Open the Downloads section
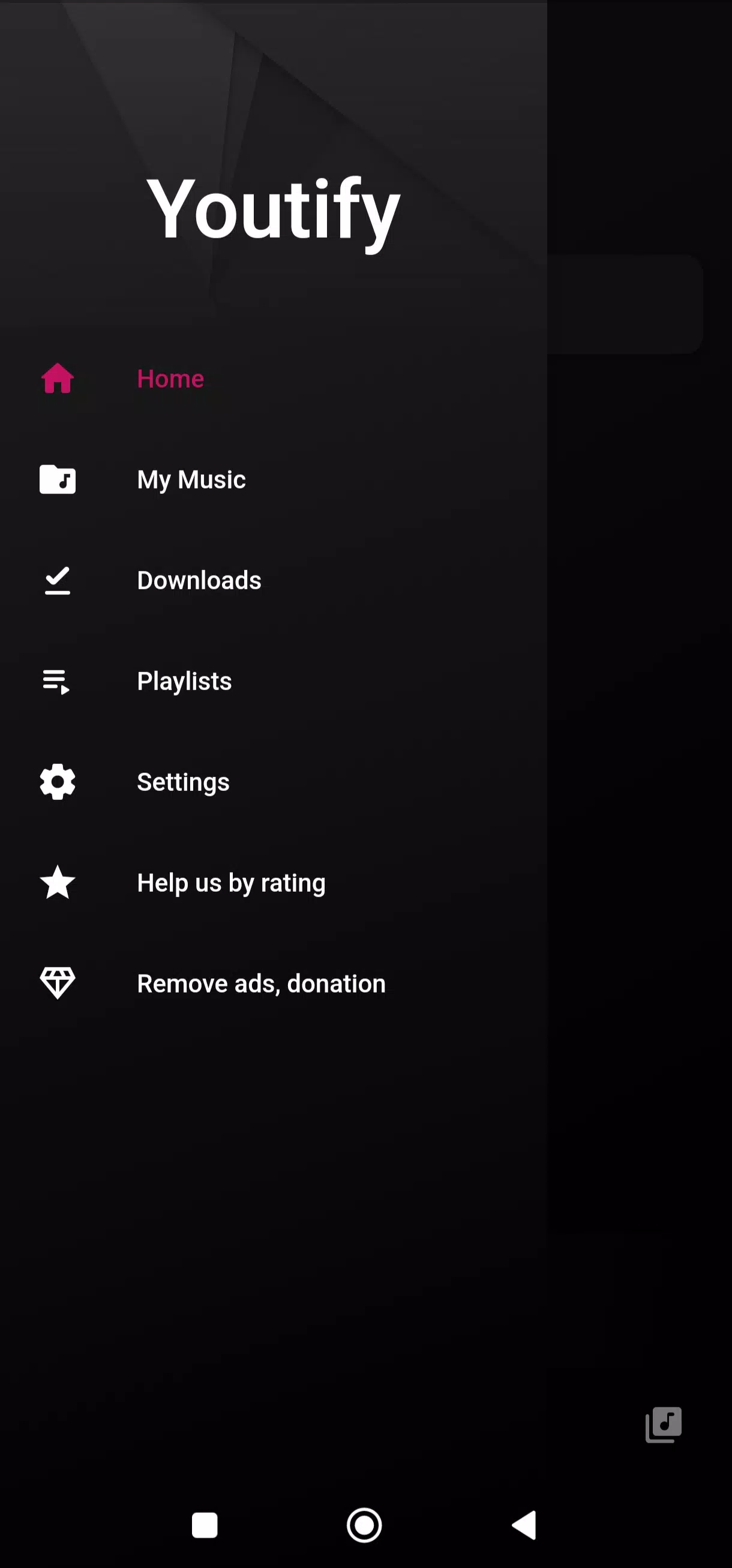This screenshot has width=732, height=1568. [x=199, y=580]
